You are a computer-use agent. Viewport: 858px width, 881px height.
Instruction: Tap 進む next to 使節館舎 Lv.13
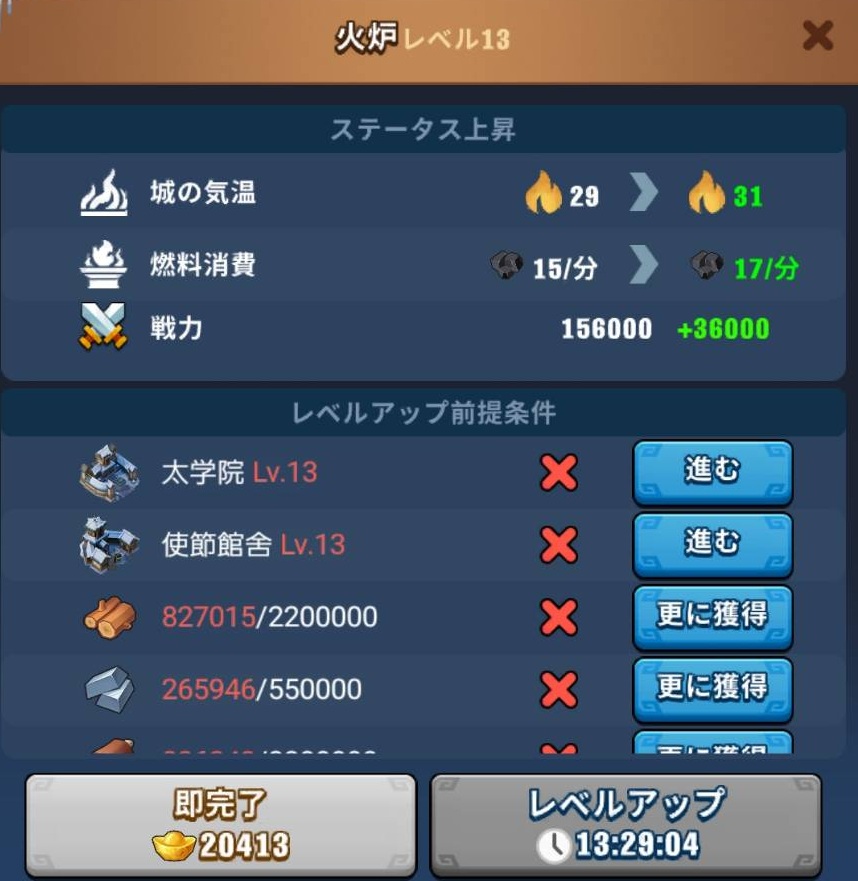[x=712, y=544]
